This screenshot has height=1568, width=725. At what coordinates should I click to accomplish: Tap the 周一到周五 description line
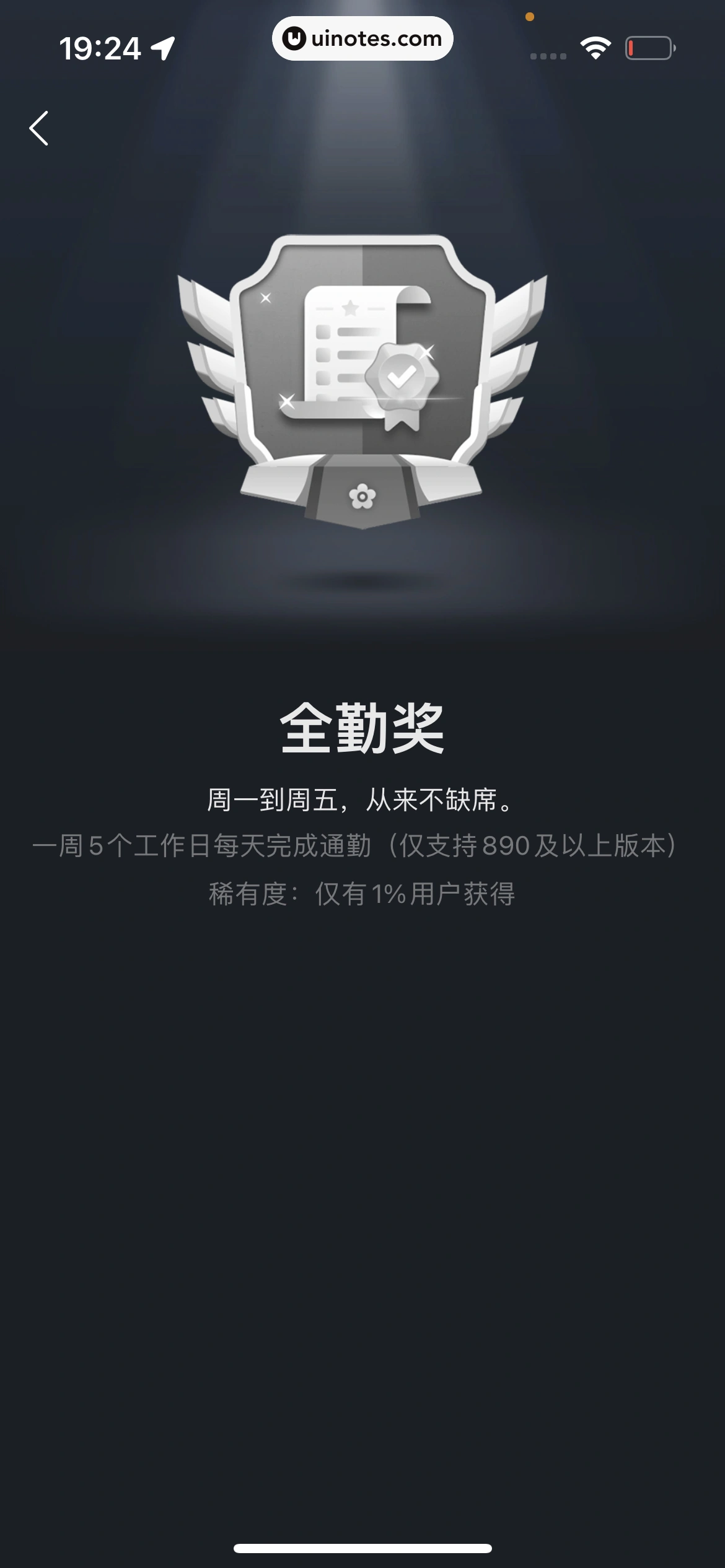tap(362, 802)
